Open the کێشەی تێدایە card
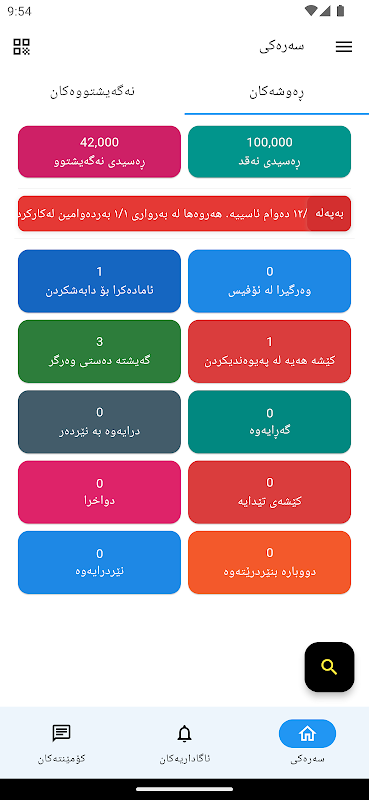The image size is (369, 800). point(269,492)
